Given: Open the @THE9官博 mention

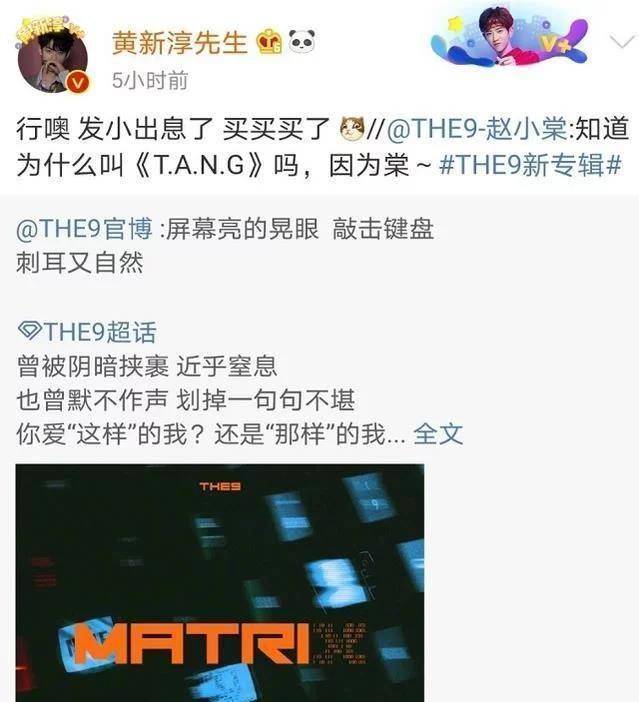Looking at the screenshot, I should tap(86, 228).
